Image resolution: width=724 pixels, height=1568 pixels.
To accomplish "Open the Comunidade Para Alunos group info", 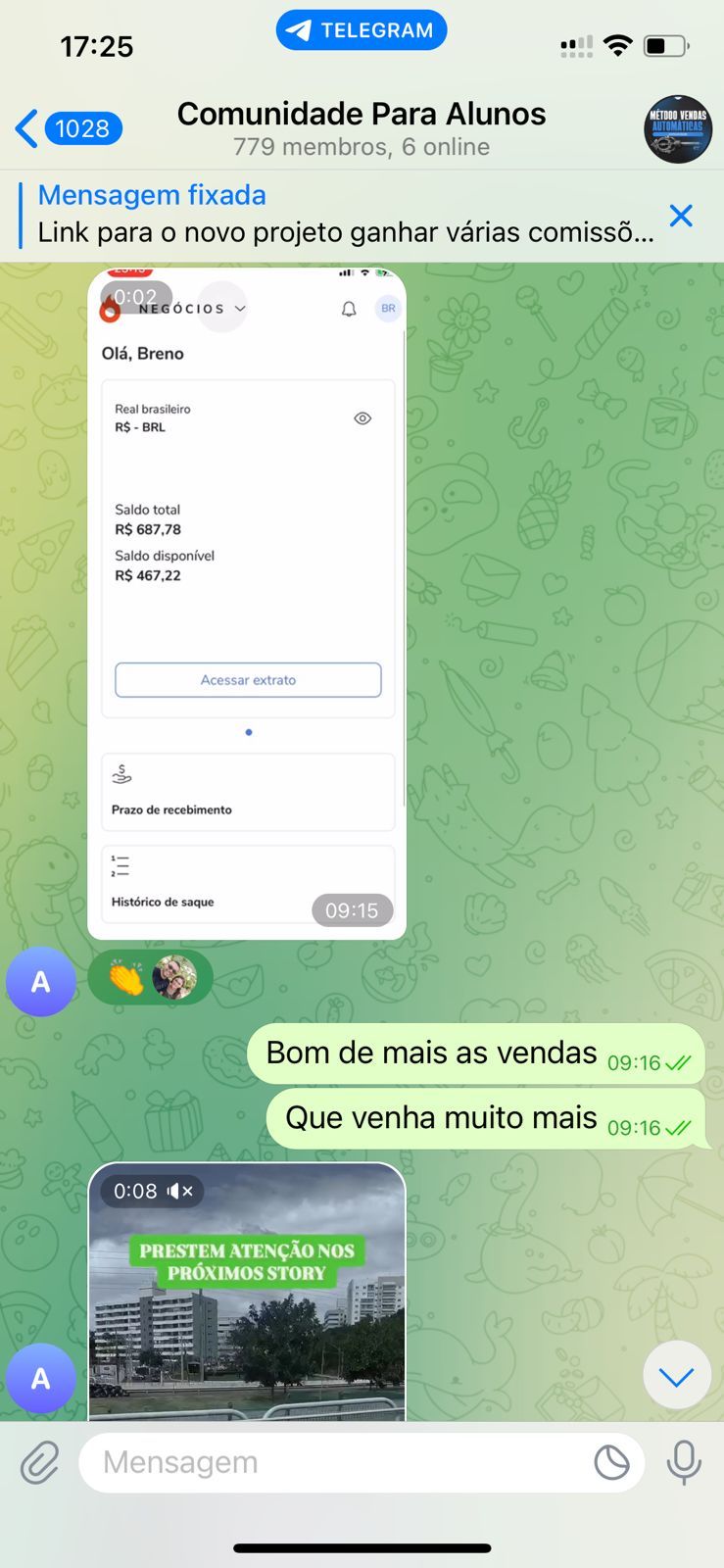I will [361, 128].
